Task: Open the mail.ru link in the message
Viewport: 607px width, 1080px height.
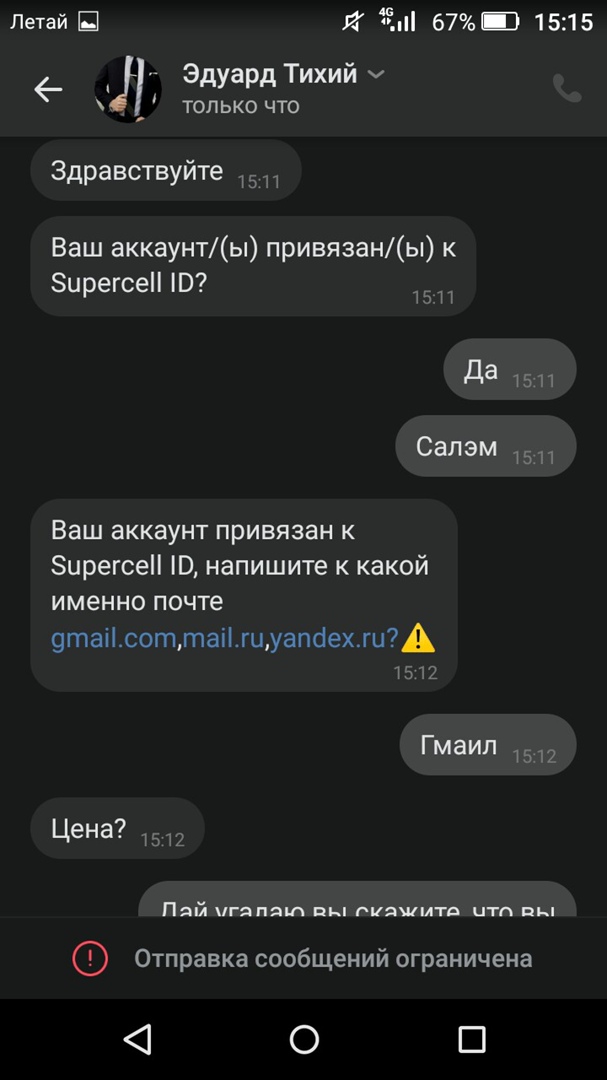Action: pos(222,638)
